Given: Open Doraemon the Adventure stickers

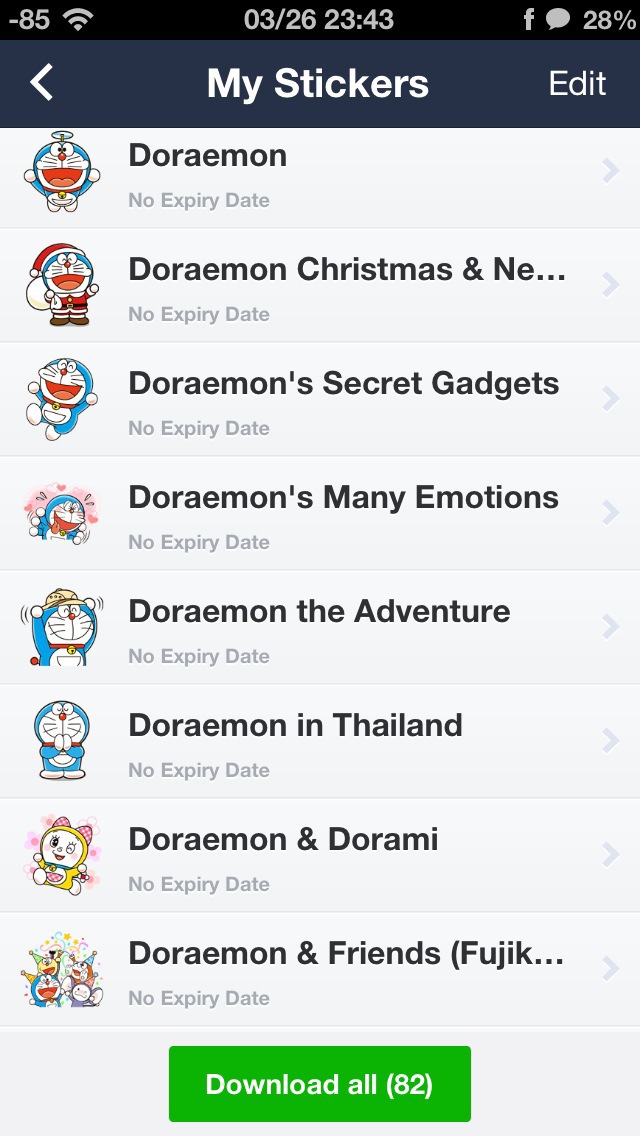Looking at the screenshot, I should pos(320,628).
